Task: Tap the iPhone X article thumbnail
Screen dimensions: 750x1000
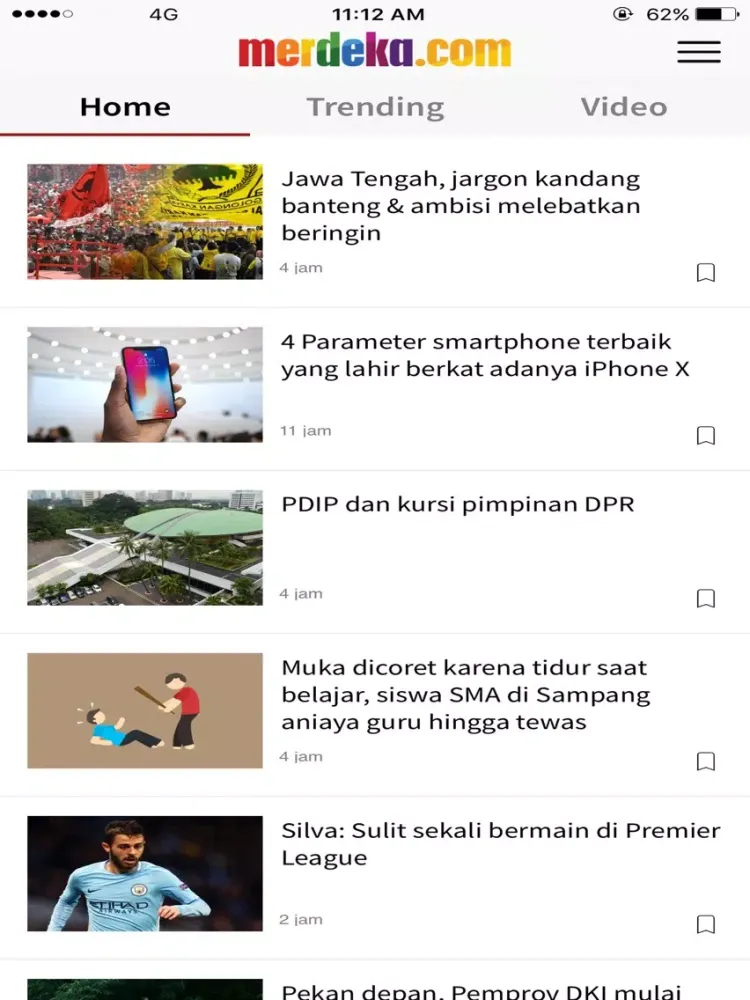Action: click(144, 384)
